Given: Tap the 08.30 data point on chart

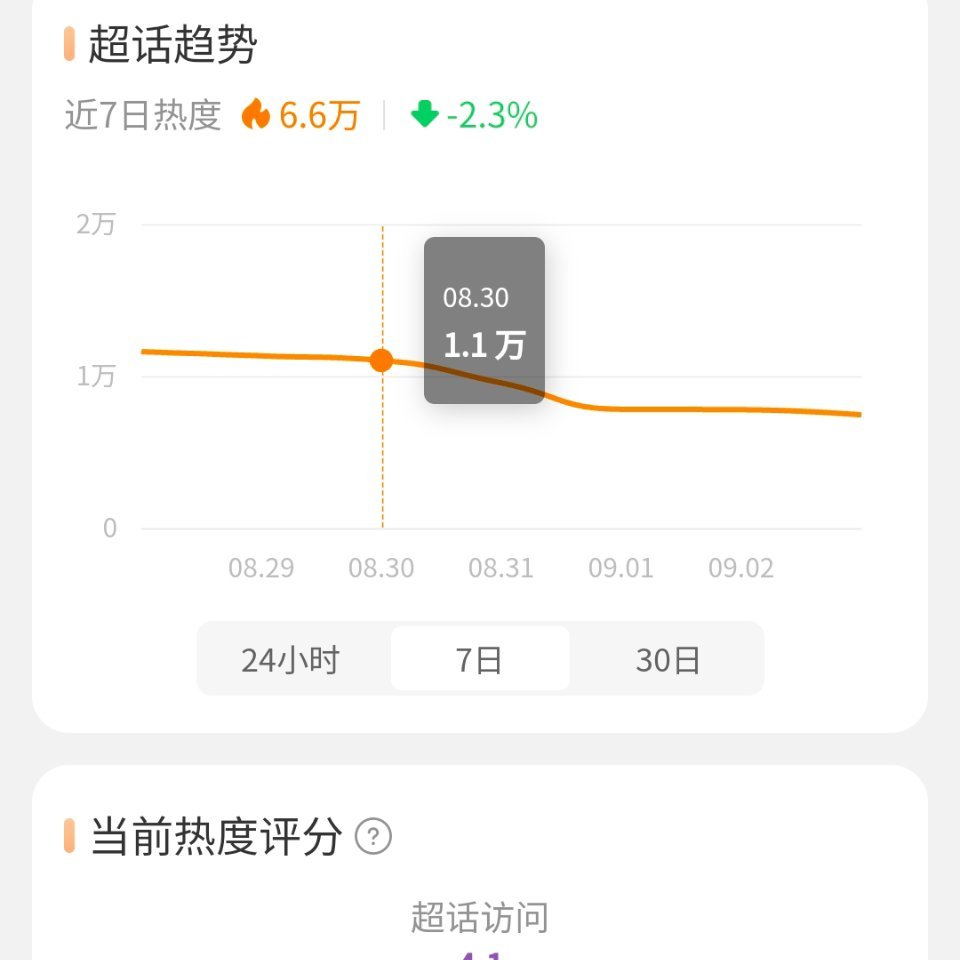Looking at the screenshot, I should point(382,361).
